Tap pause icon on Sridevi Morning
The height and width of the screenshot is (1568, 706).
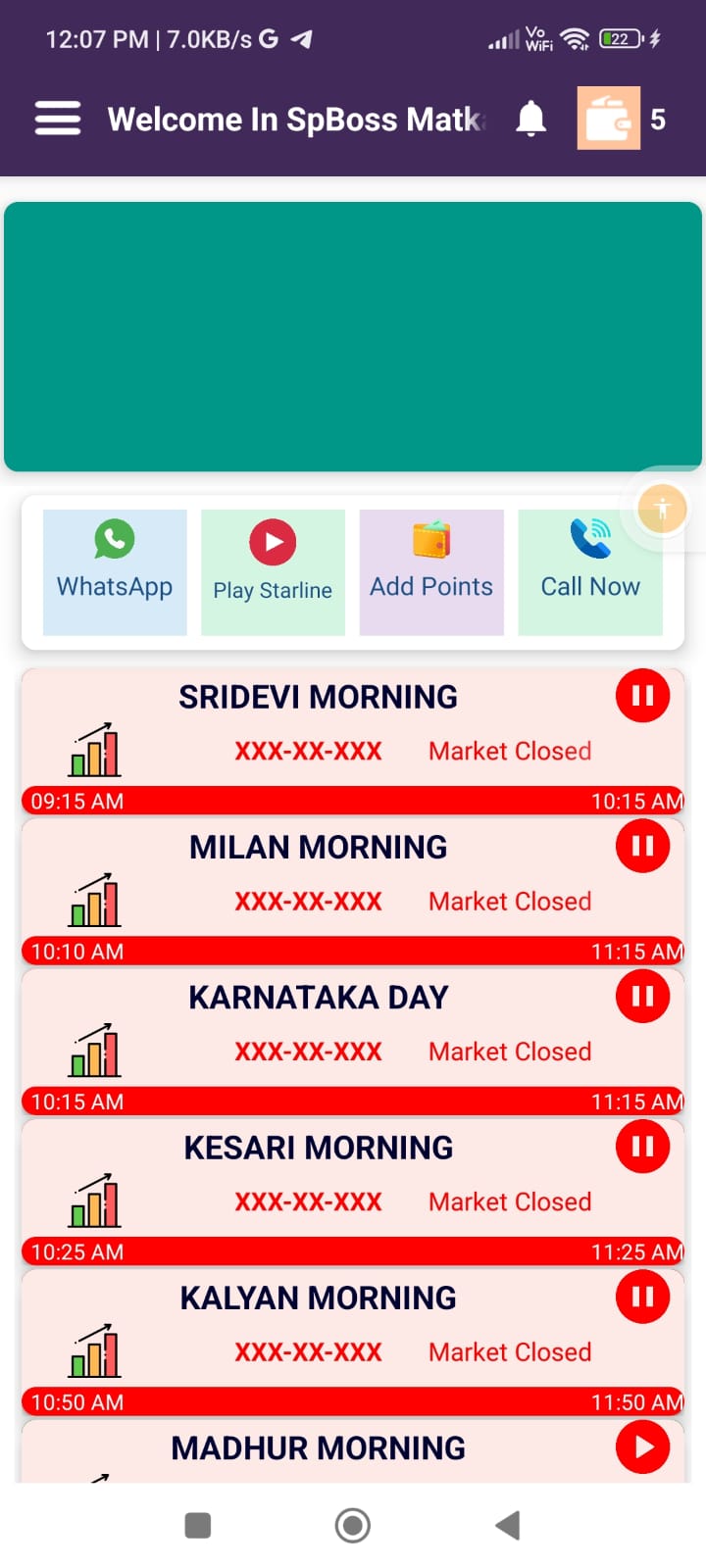click(x=642, y=696)
